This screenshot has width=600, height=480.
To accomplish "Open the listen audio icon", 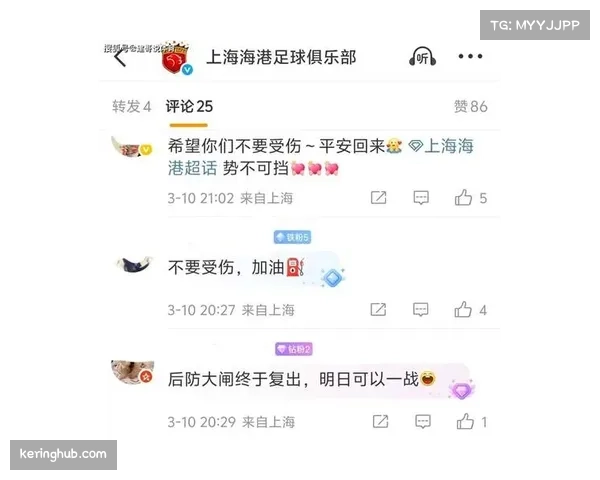I will (423, 58).
